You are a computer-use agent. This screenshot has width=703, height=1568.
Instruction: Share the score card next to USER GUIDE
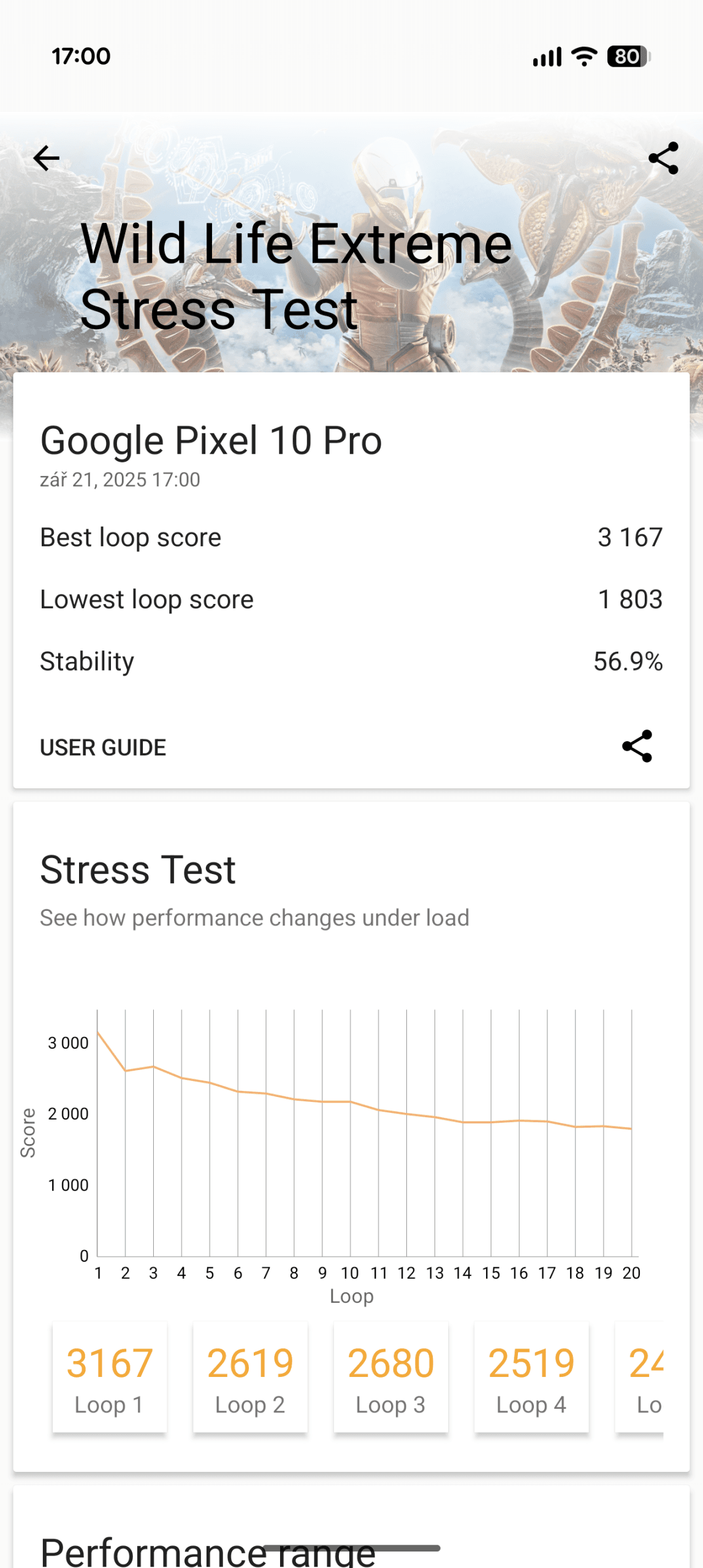pos(637,746)
